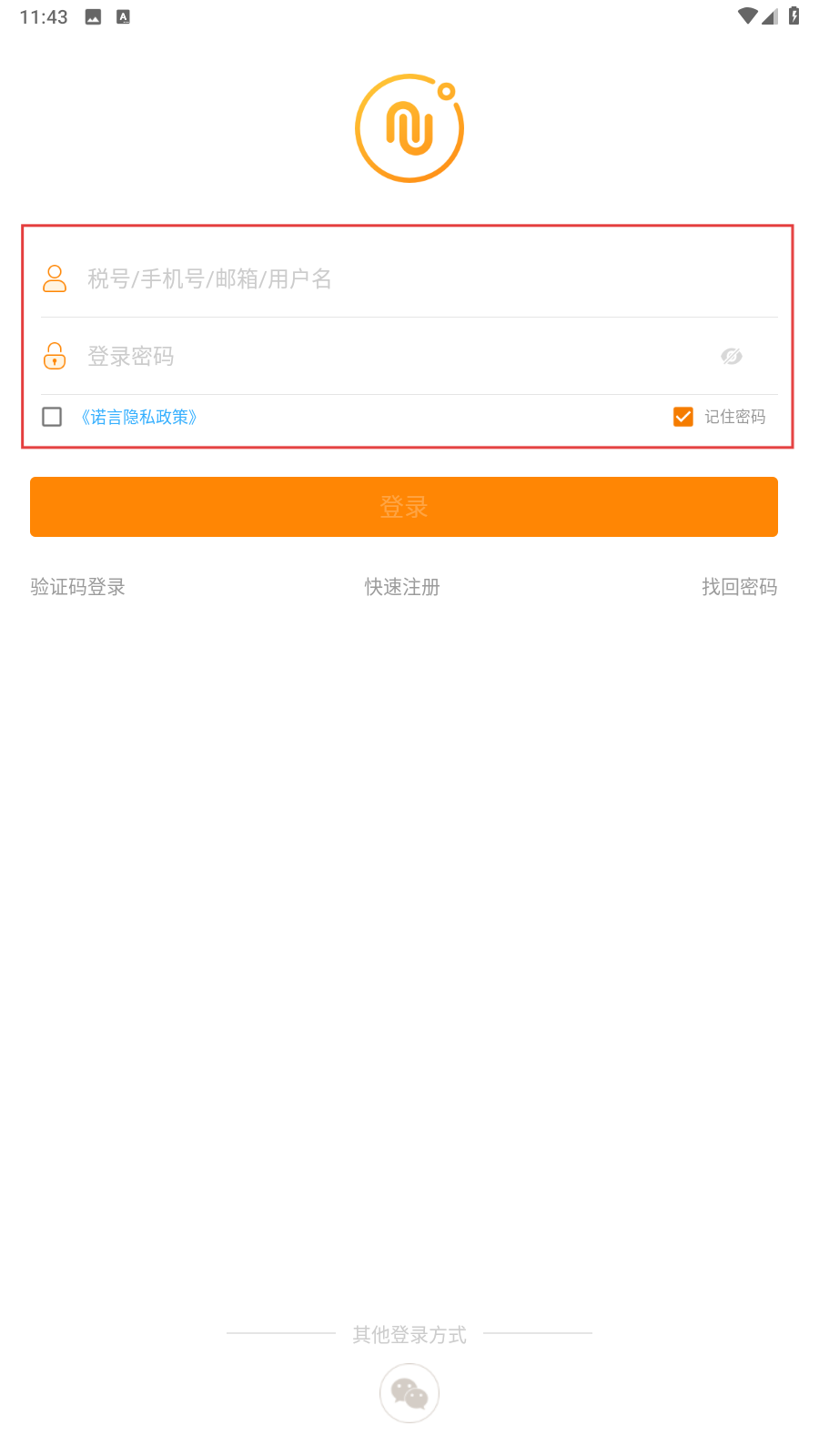This screenshot has height=1456, width=819.
Task: Log in with the WeChat icon
Action: point(409,1393)
